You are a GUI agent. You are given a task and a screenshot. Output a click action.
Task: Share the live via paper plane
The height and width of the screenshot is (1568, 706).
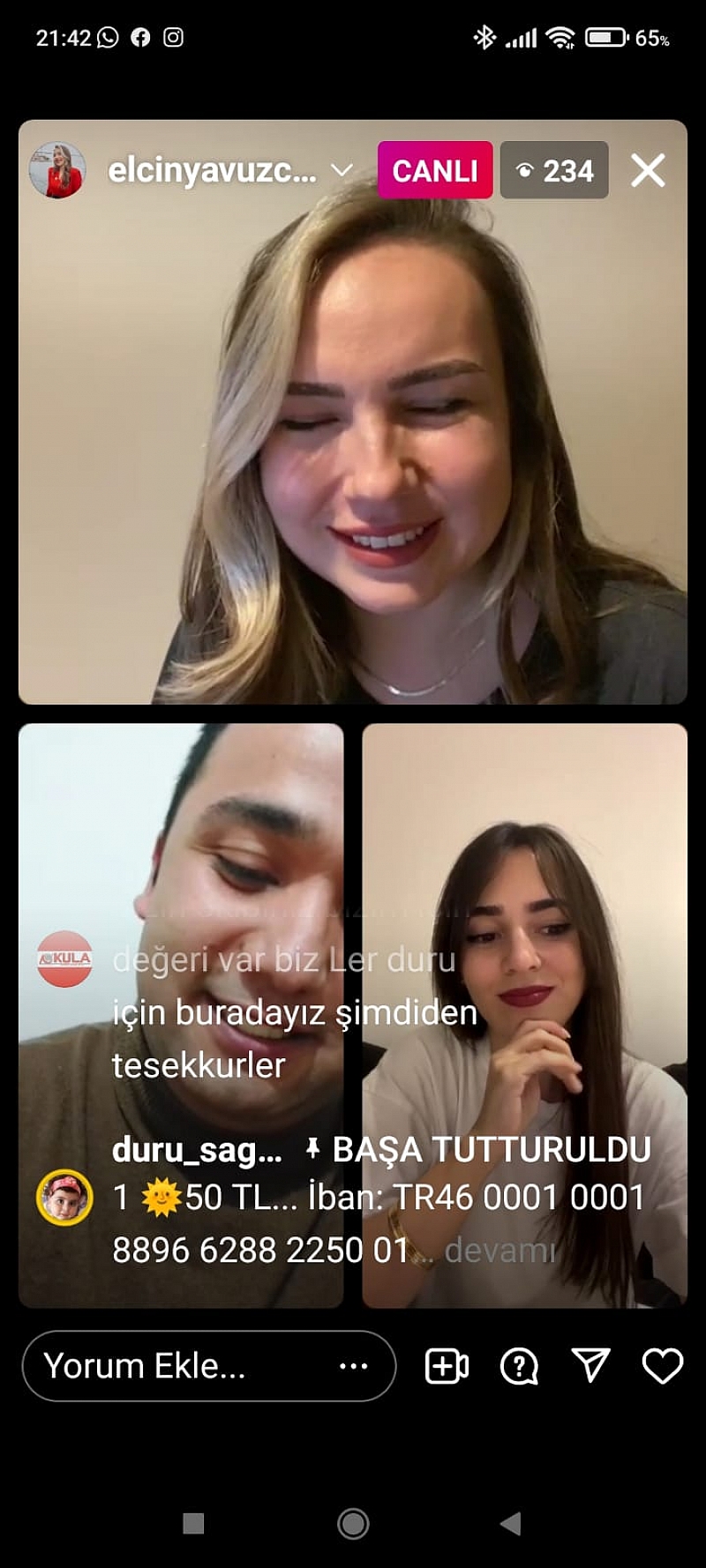point(591,1365)
